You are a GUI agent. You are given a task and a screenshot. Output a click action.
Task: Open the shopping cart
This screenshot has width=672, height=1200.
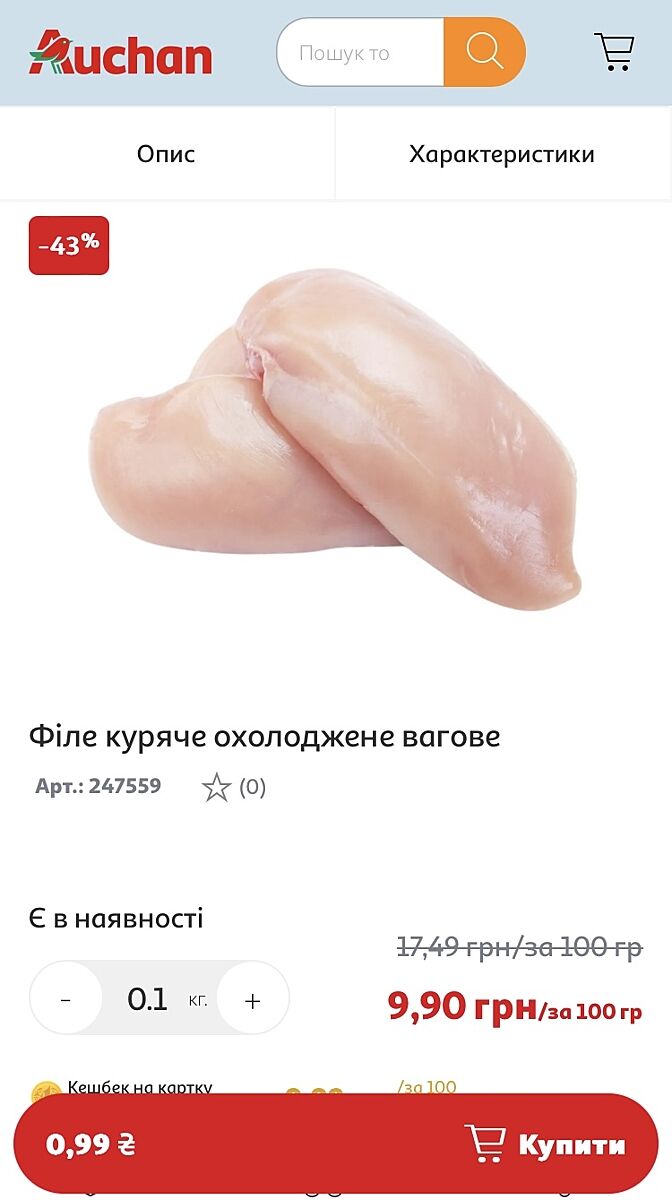coord(615,52)
